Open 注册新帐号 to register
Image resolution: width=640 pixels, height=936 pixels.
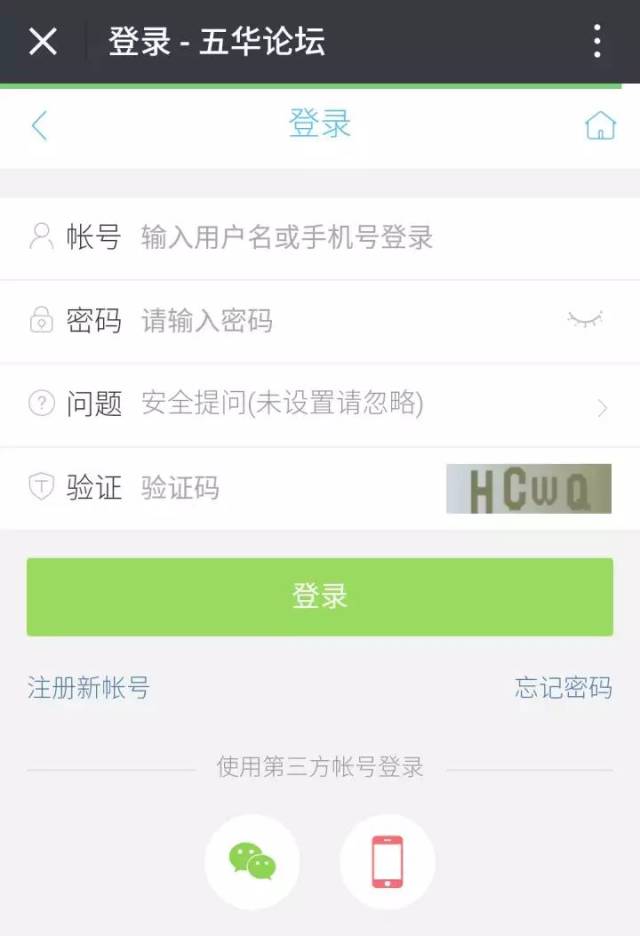pyautogui.click(x=88, y=688)
